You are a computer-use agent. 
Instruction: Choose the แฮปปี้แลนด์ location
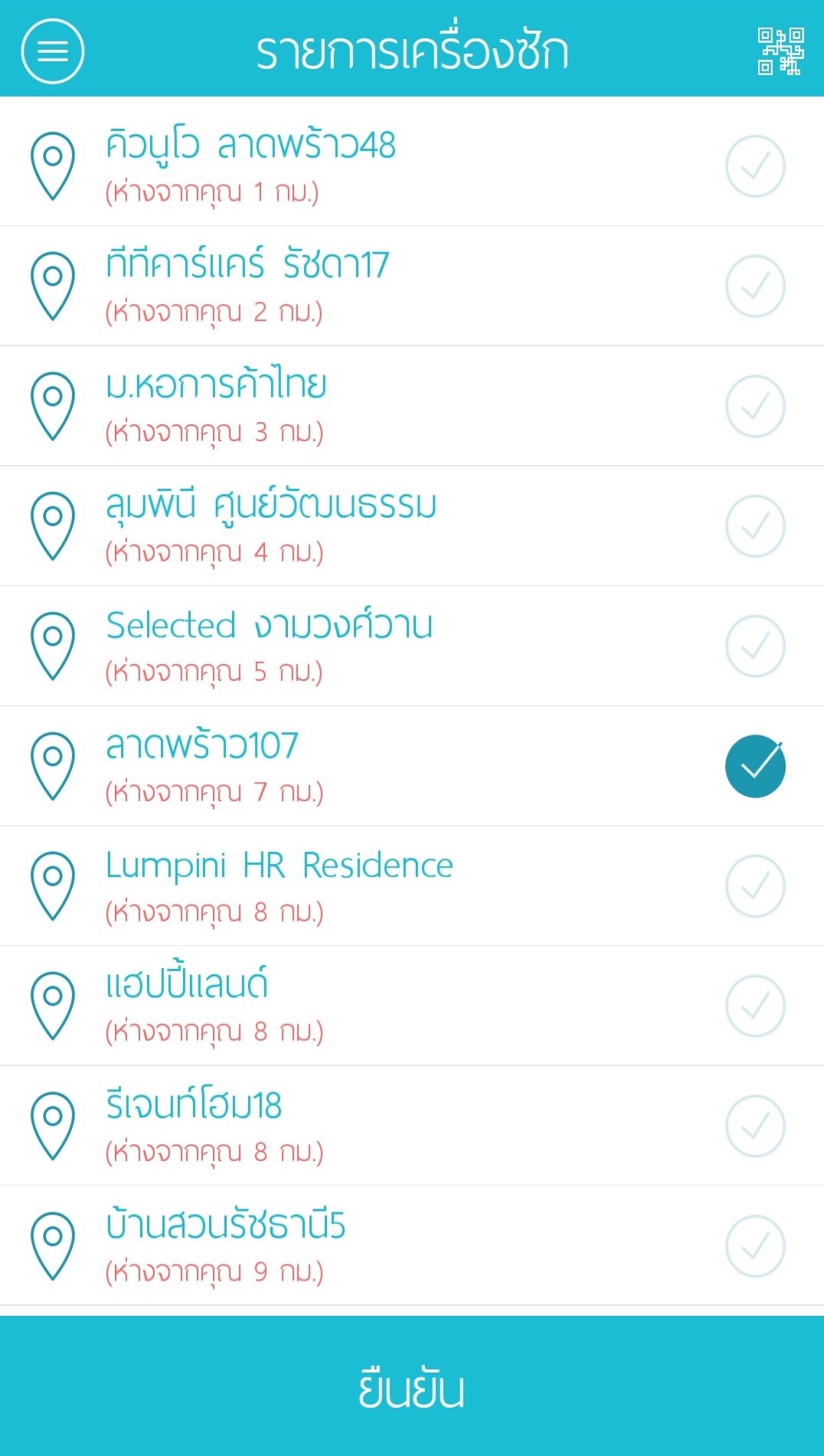pyautogui.click(x=412, y=1006)
